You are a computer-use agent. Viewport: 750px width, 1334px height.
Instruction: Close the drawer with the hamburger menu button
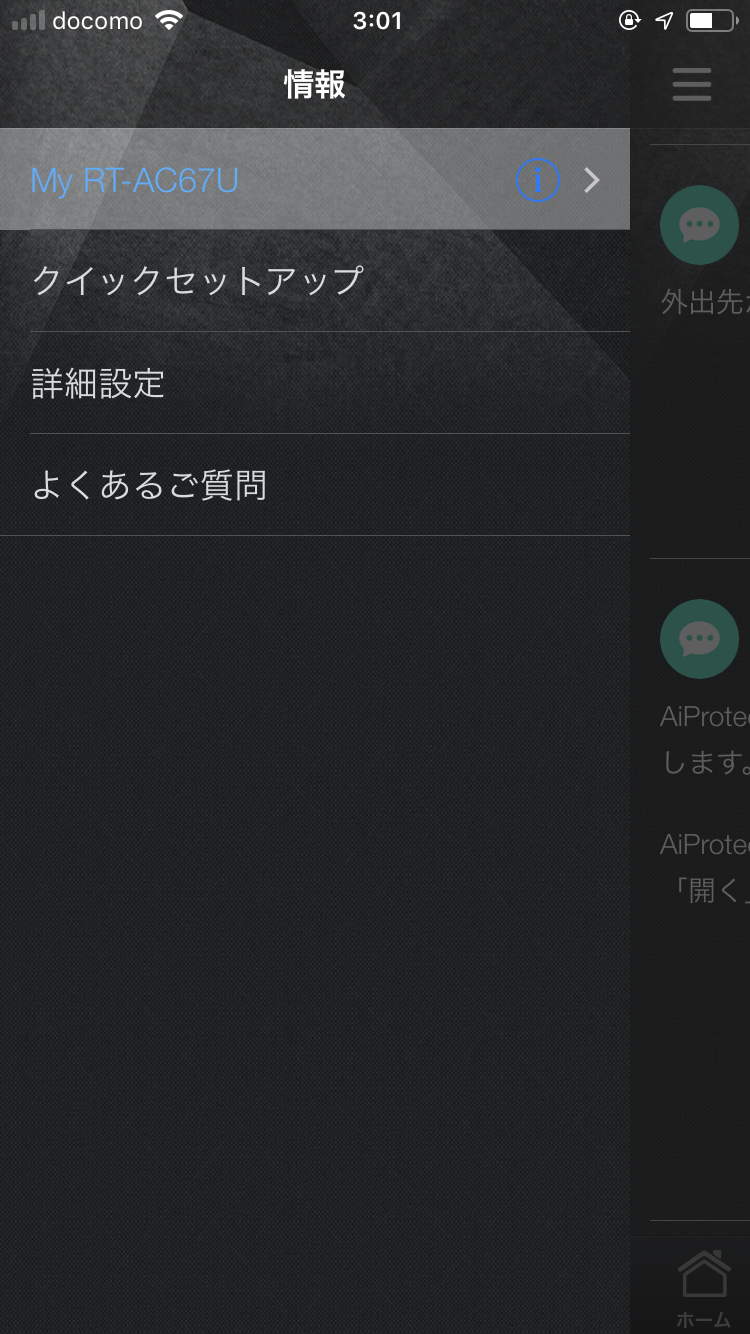691,84
